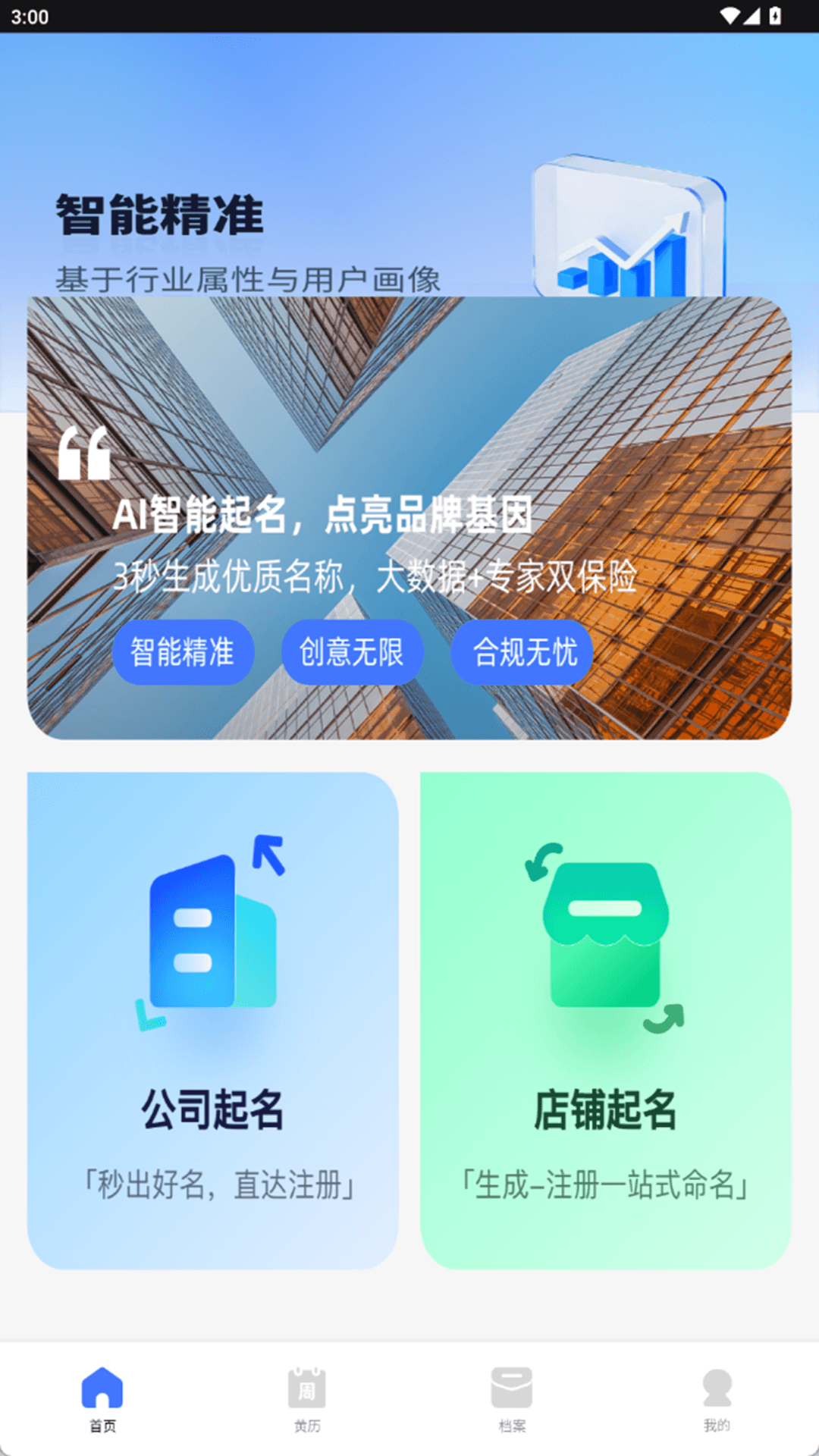
Task: Toggle the 智能精准 tag chip
Action: pos(183,651)
